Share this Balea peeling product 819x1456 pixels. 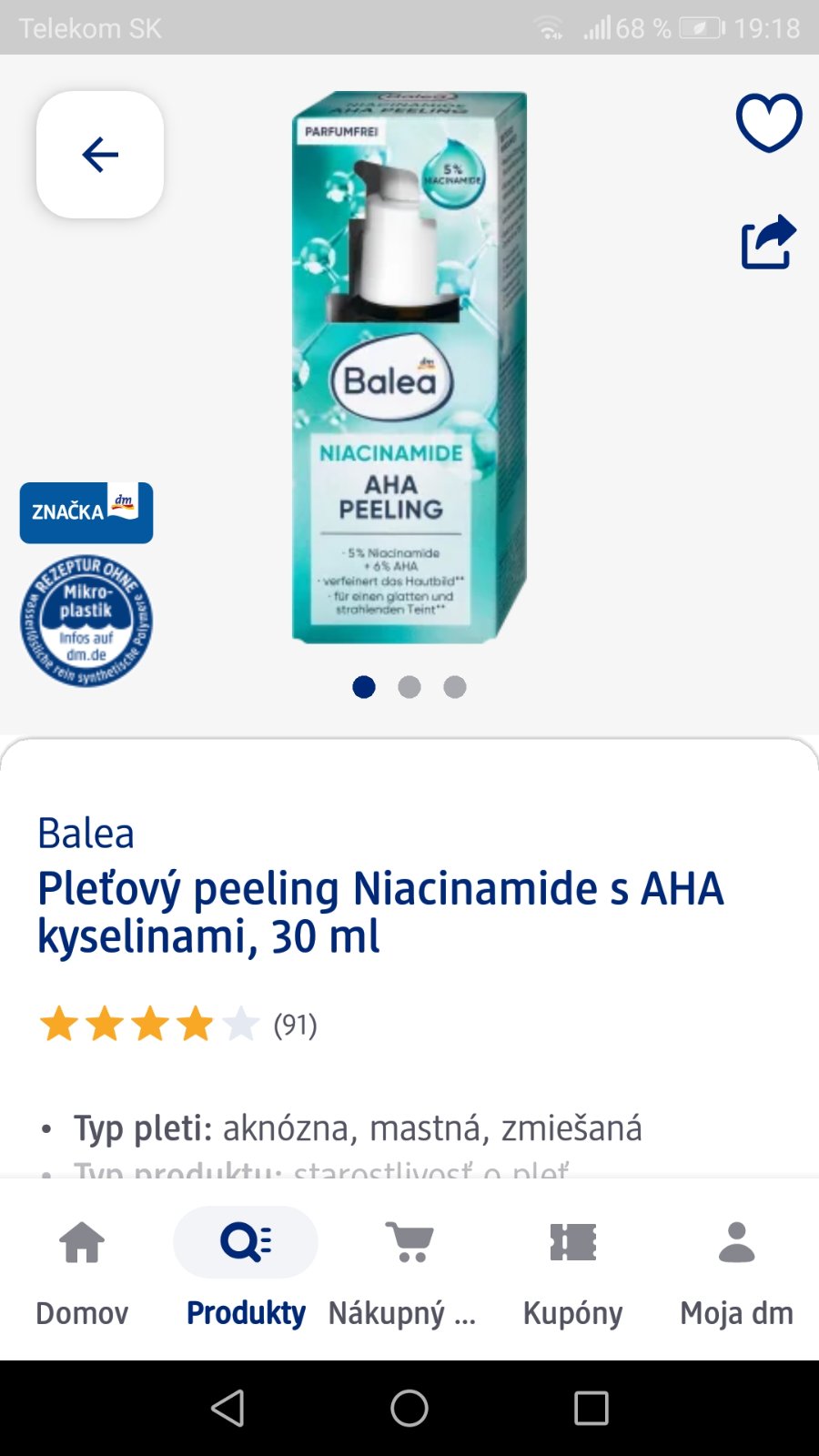(x=769, y=242)
